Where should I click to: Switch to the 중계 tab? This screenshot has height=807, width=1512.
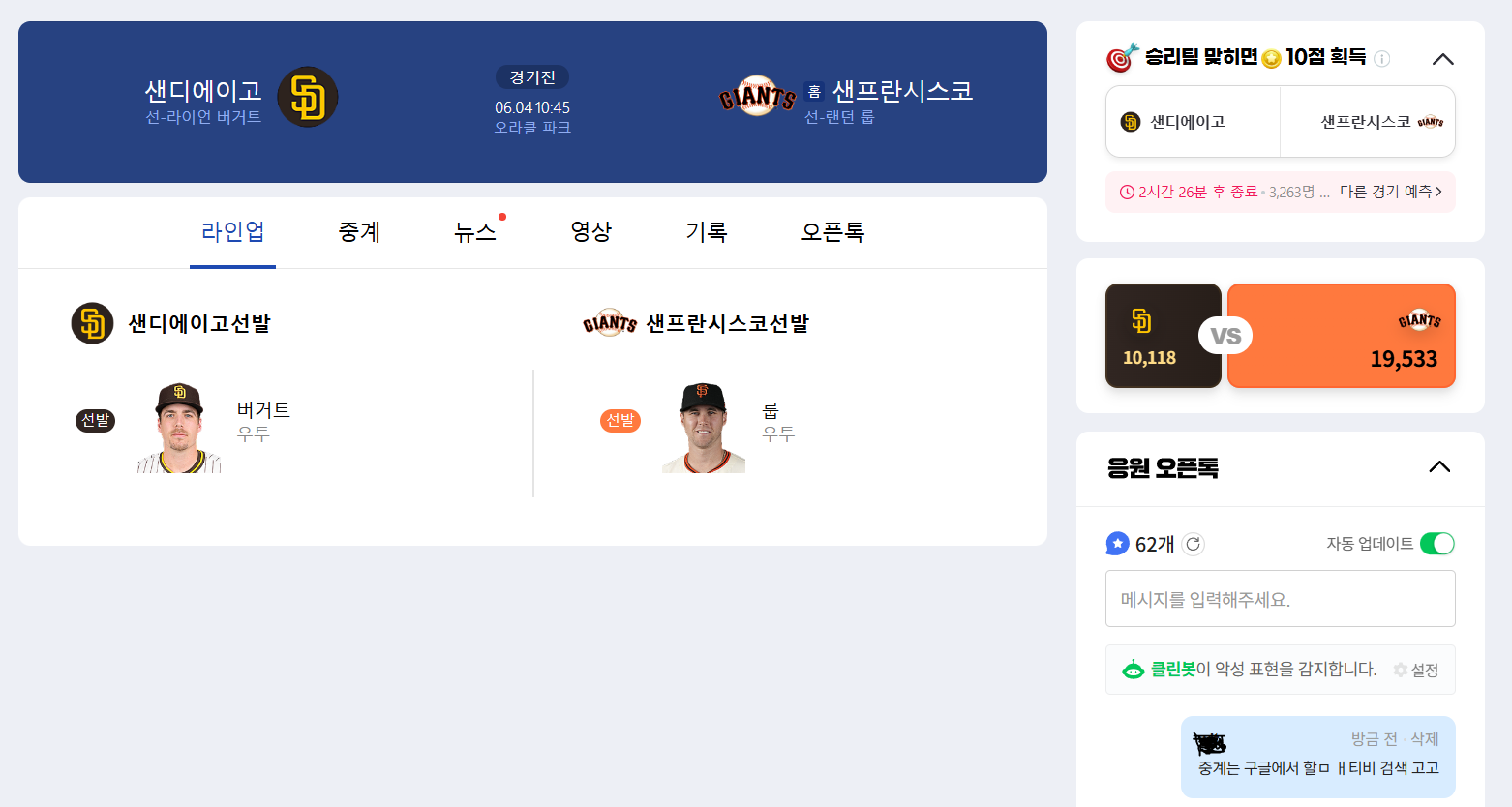[359, 232]
